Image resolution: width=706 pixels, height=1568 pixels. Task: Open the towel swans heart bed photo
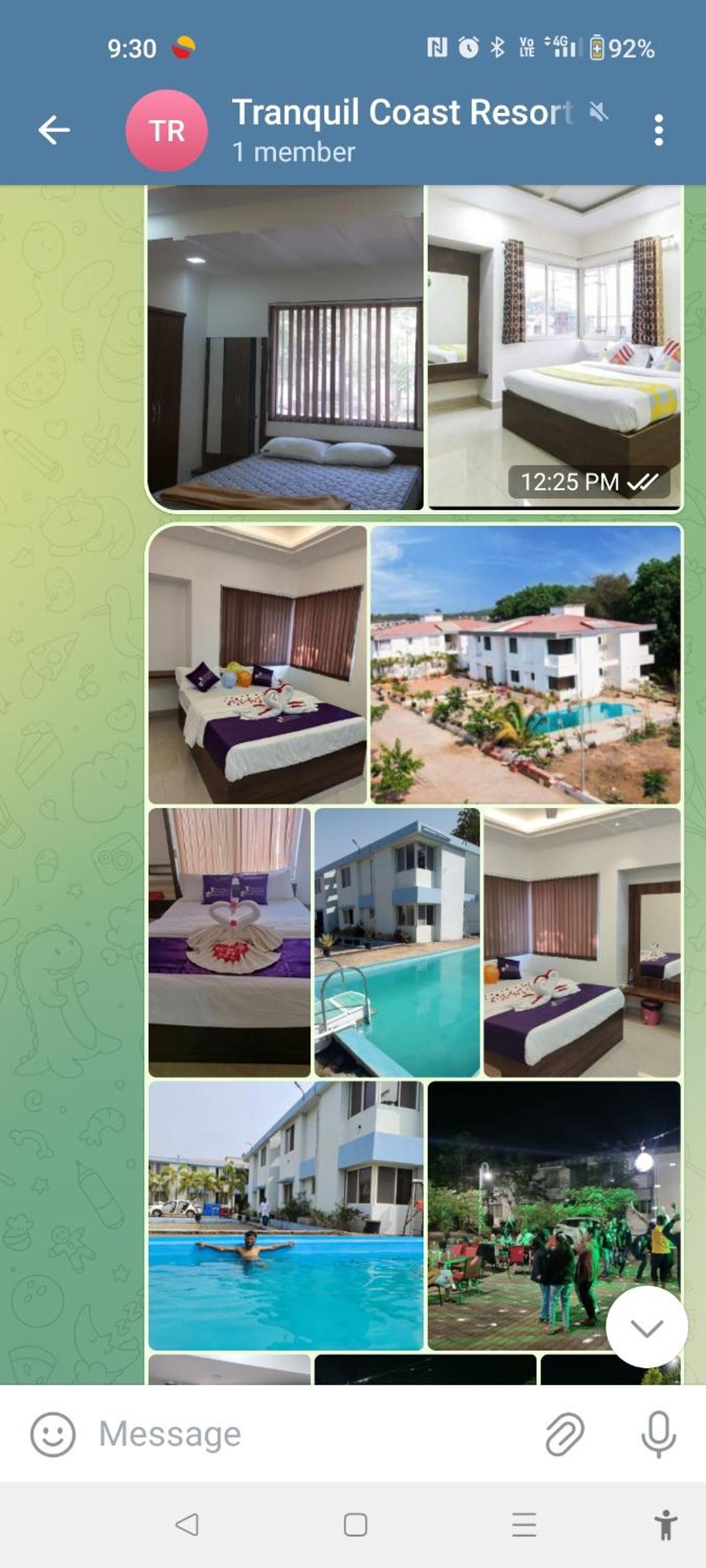229,942
